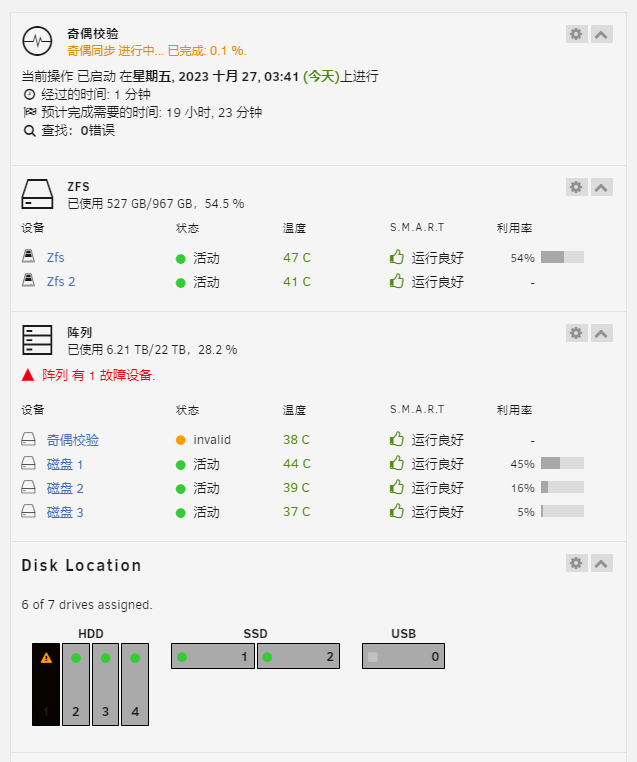
Task: Open the Zfs device link
Action: point(56,257)
